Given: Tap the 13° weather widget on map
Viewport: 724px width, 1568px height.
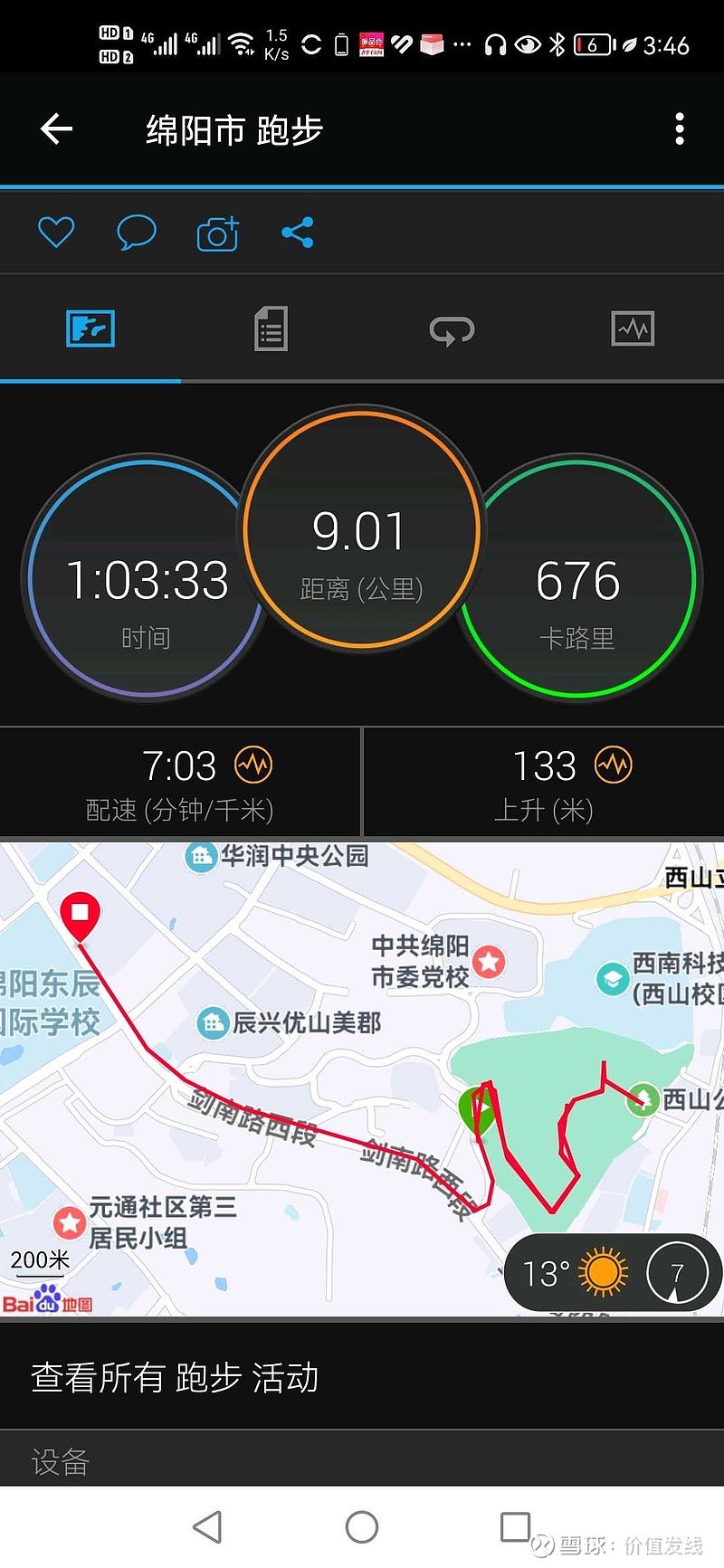Looking at the screenshot, I should 613,1273.
